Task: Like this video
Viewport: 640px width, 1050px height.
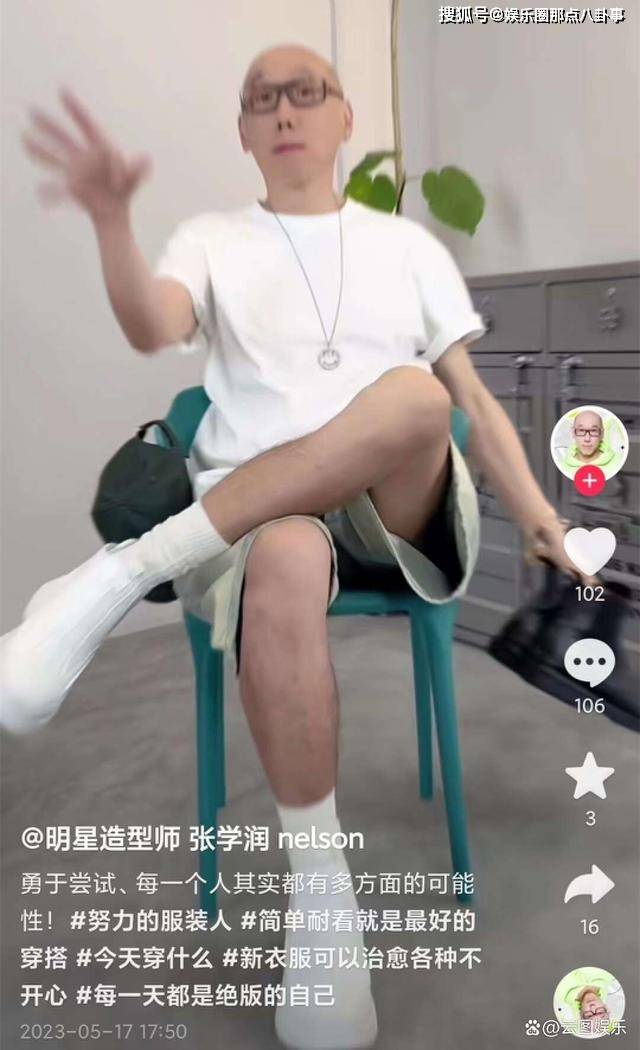Action: 589,551
